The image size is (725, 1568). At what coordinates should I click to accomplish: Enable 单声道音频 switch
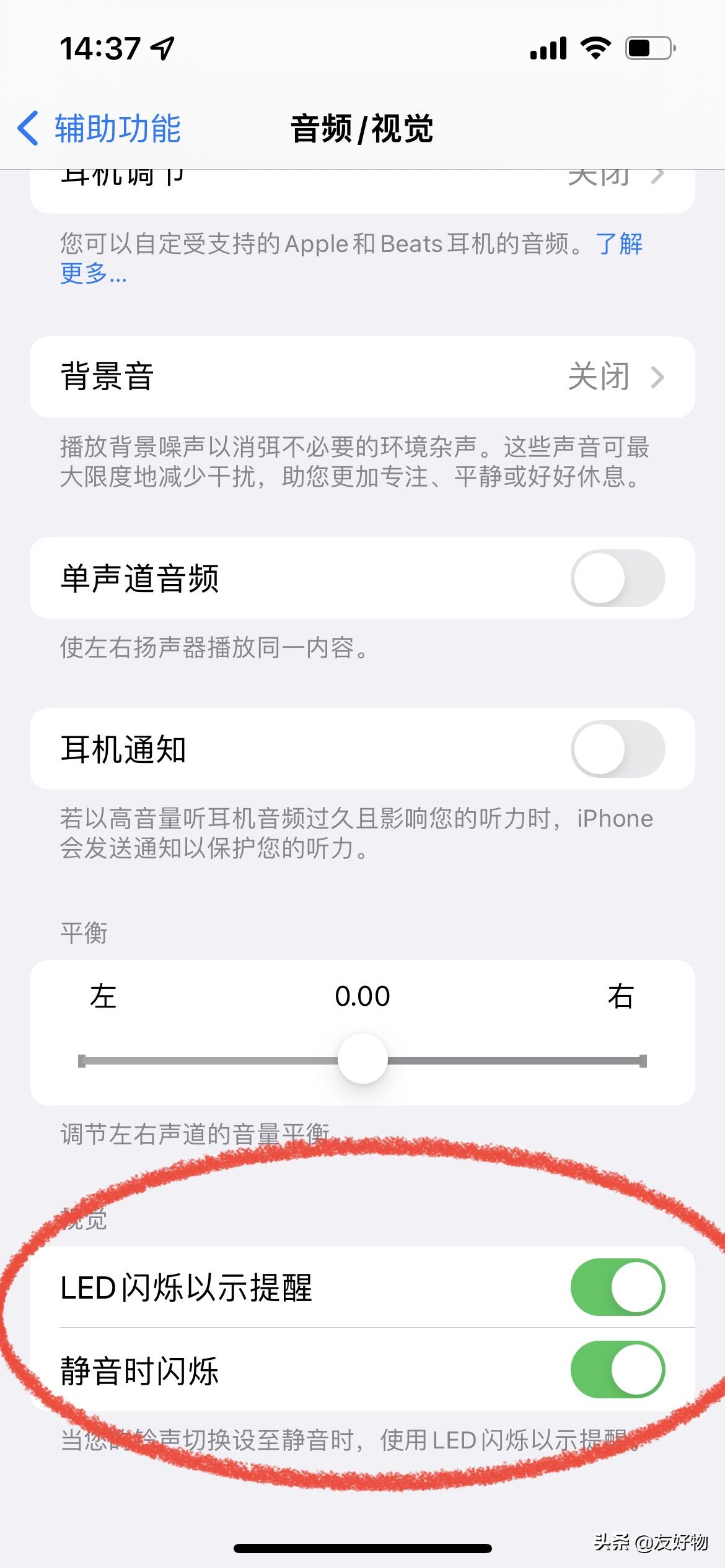[x=620, y=578]
